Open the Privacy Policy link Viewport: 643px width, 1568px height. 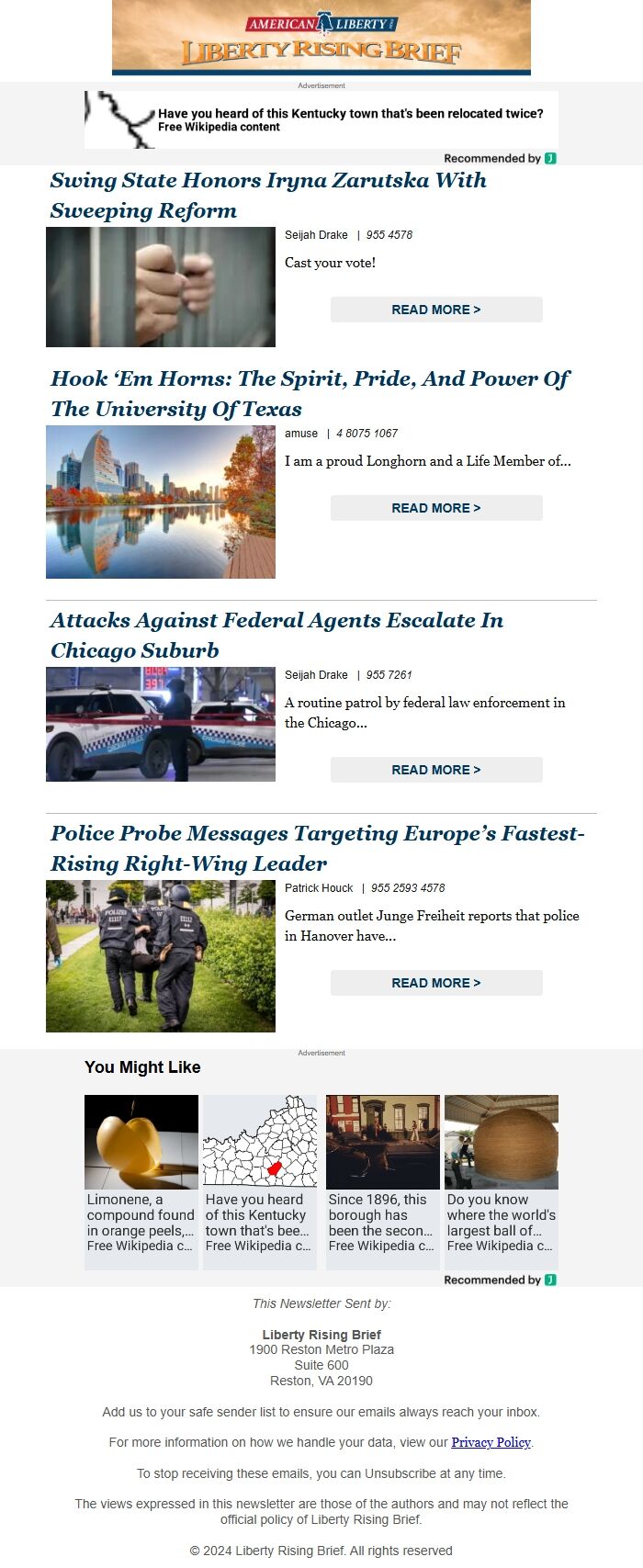(491, 1442)
